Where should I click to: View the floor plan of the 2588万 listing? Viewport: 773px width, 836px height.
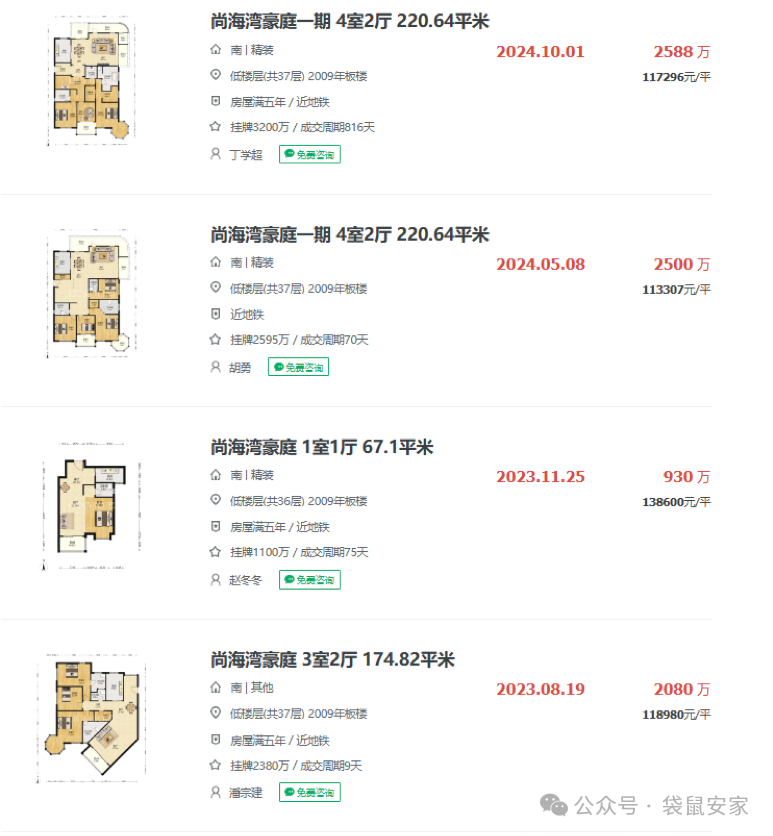coord(90,84)
